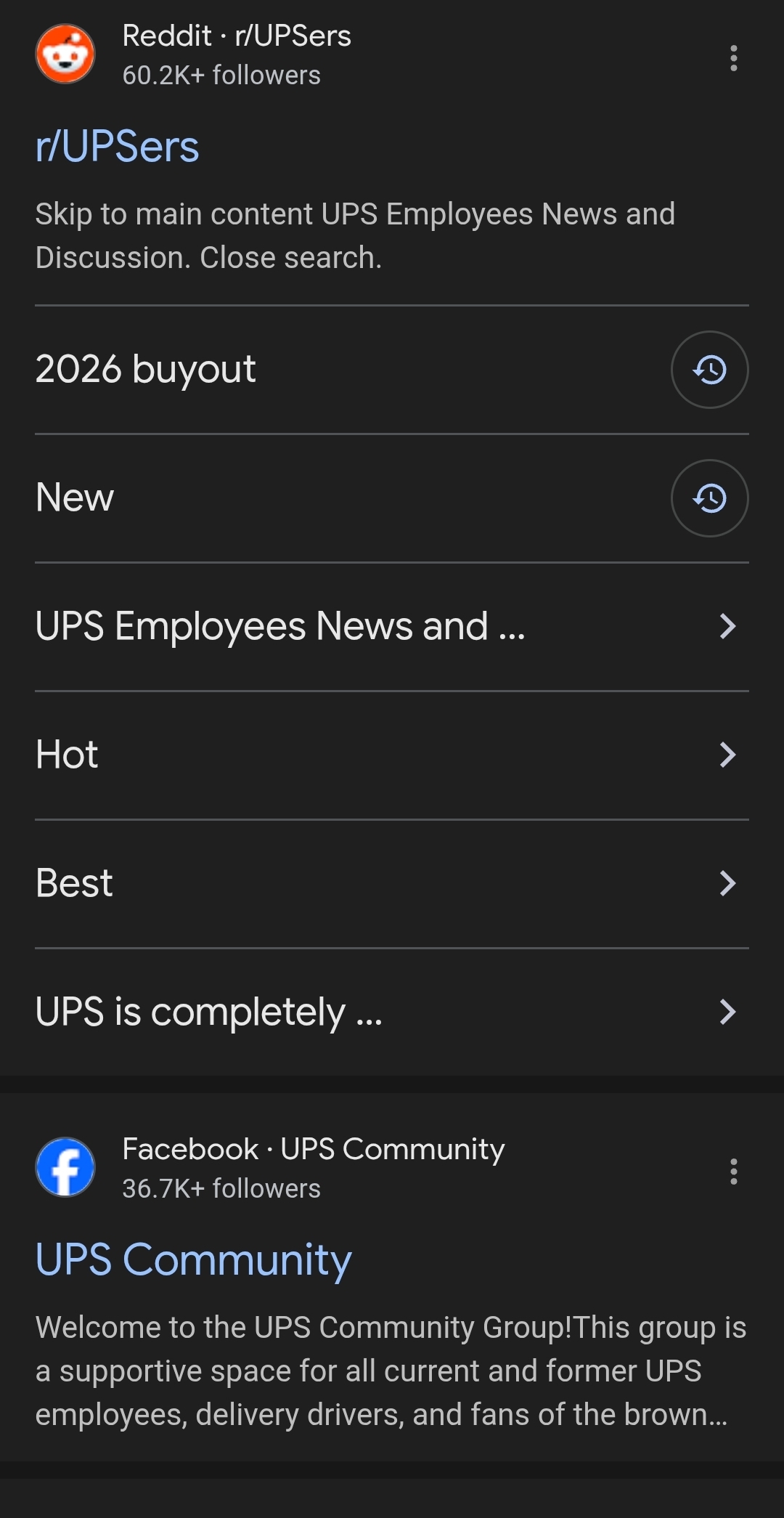784x1518 pixels.
Task: Open the r/UPSers result title link
Action: 118,147
